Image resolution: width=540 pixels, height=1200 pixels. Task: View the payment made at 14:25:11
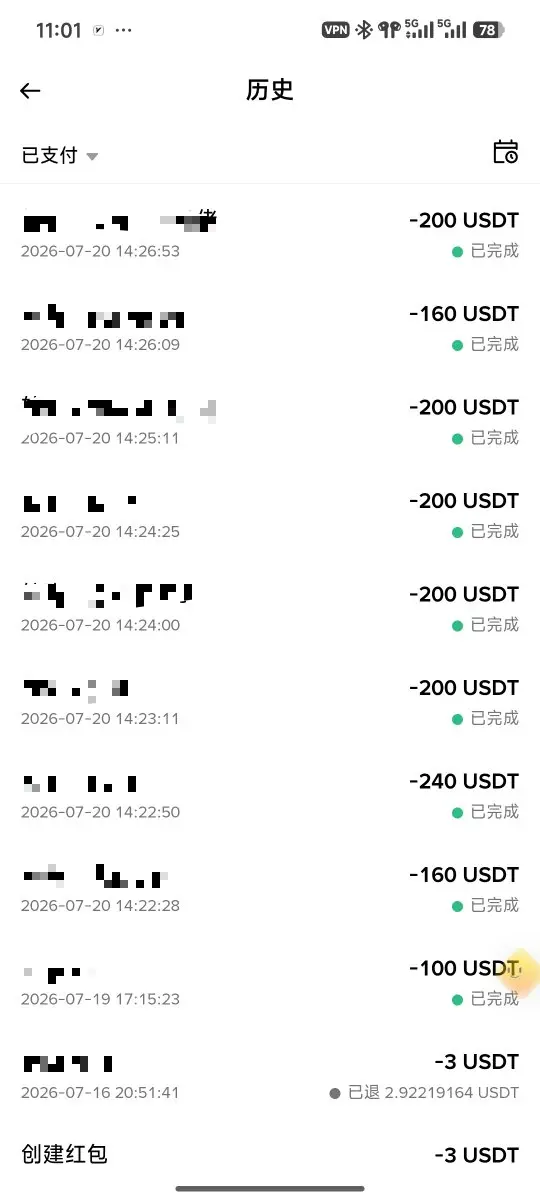[x=270, y=421]
